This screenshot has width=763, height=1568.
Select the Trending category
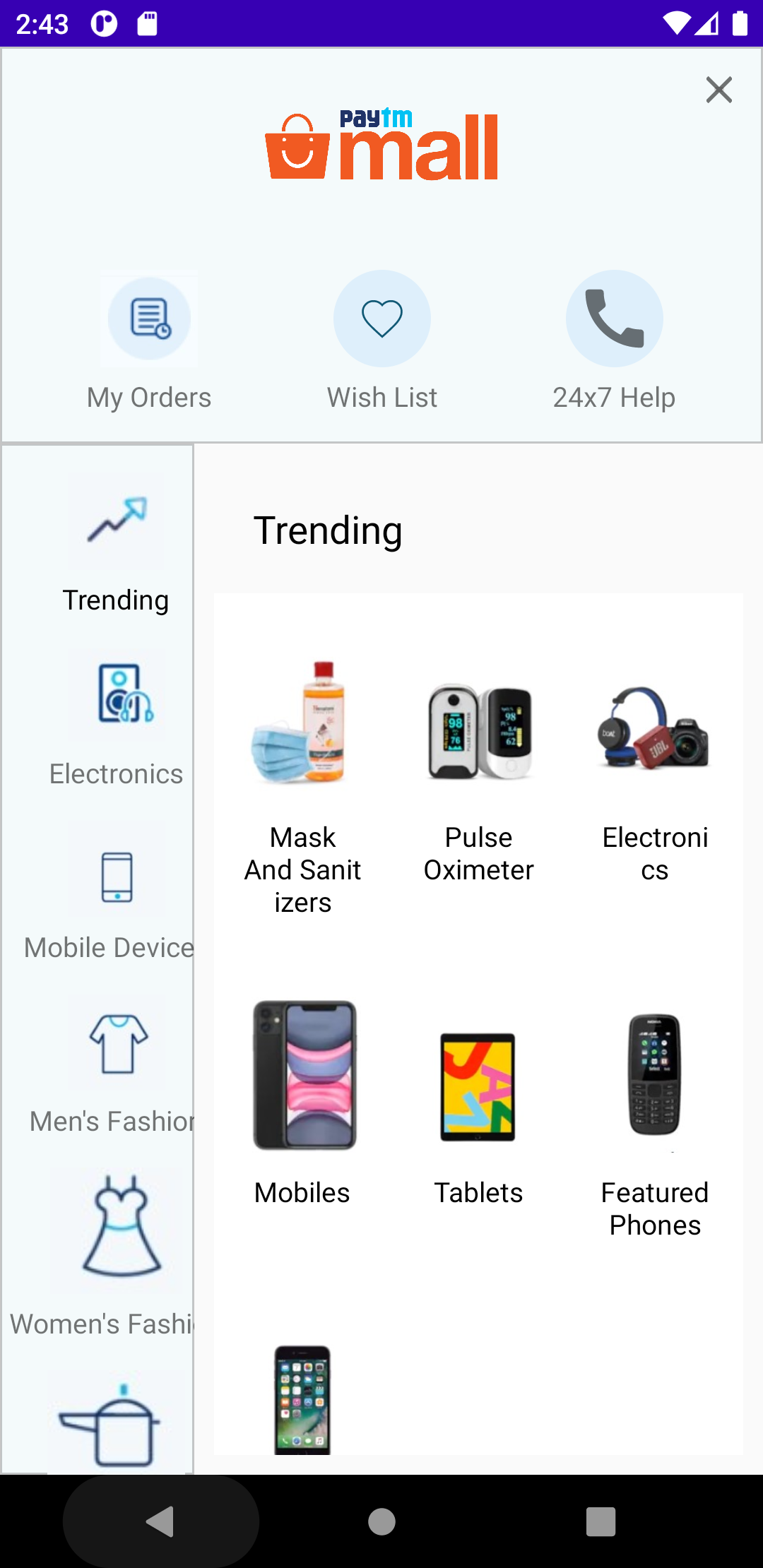point(117,551)
